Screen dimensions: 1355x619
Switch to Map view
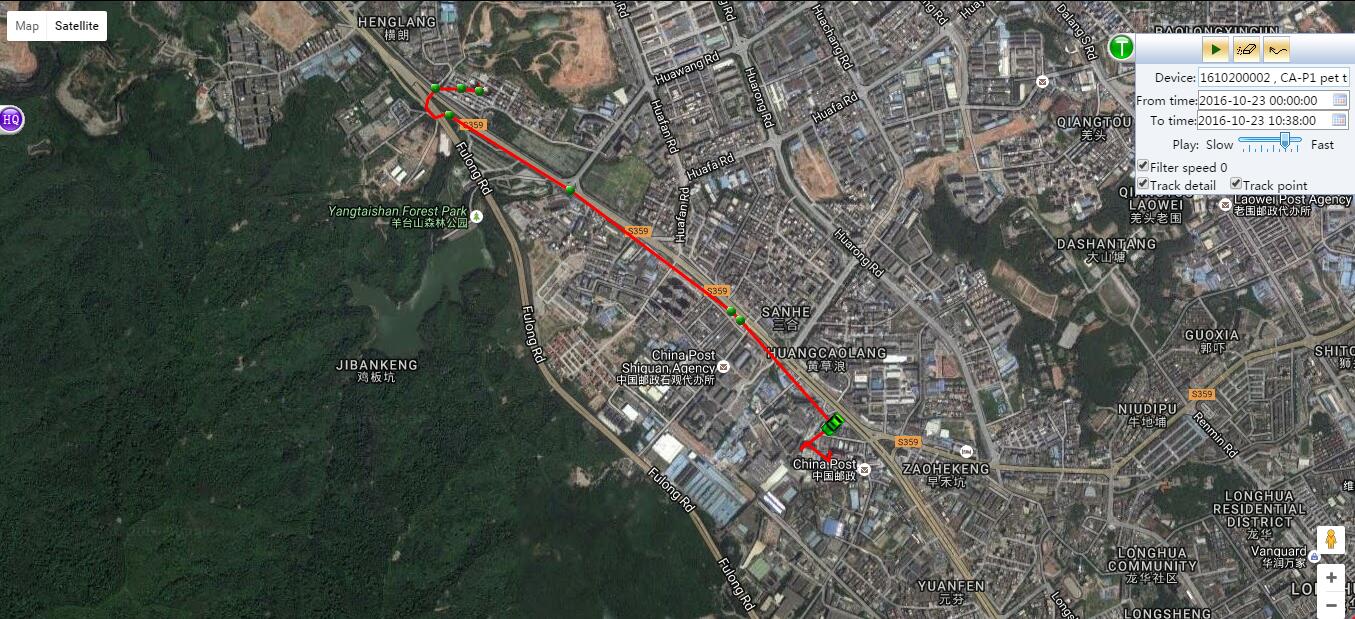coord(27,26)
